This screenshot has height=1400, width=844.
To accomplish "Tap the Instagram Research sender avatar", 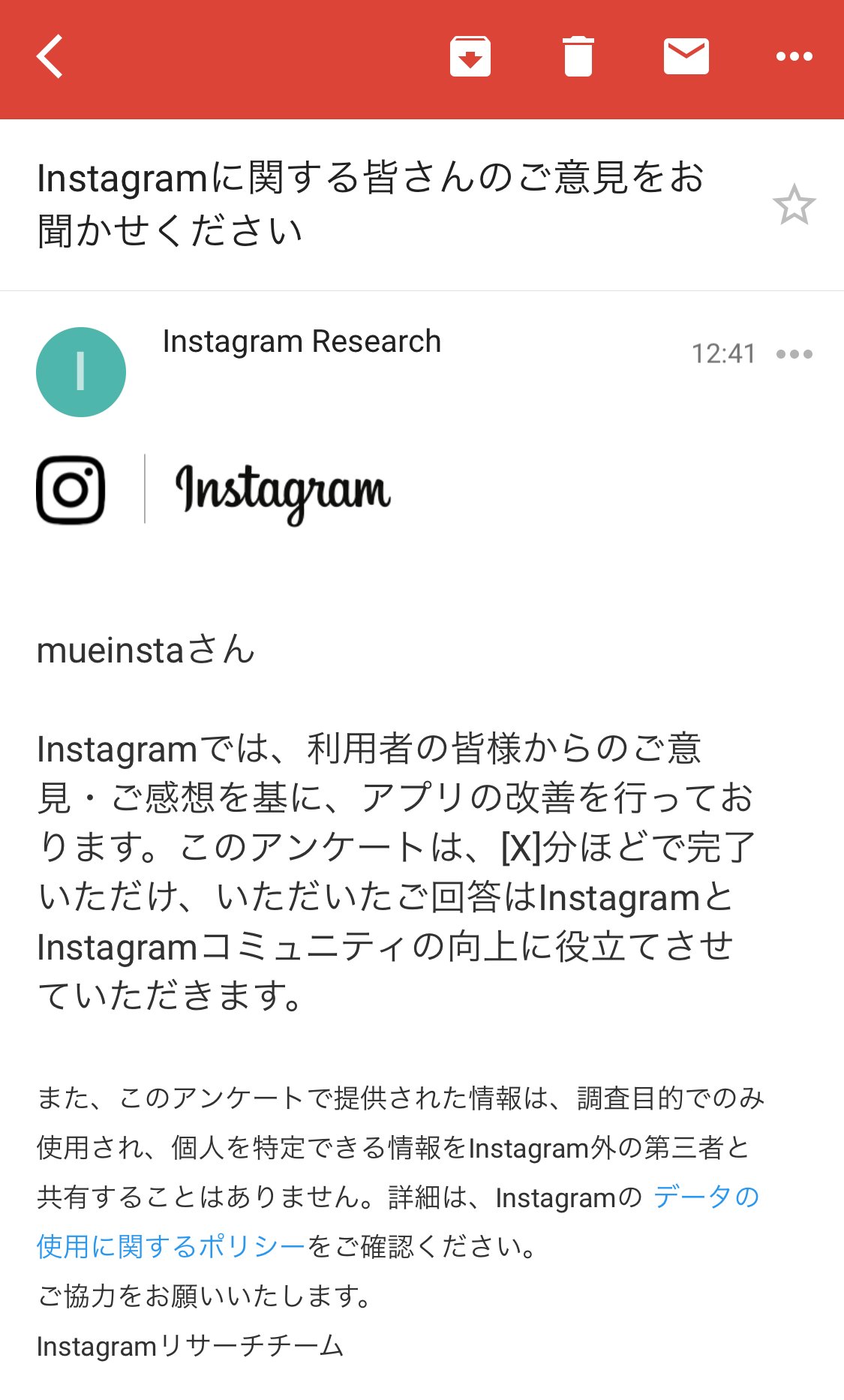I will click(81, 372).
